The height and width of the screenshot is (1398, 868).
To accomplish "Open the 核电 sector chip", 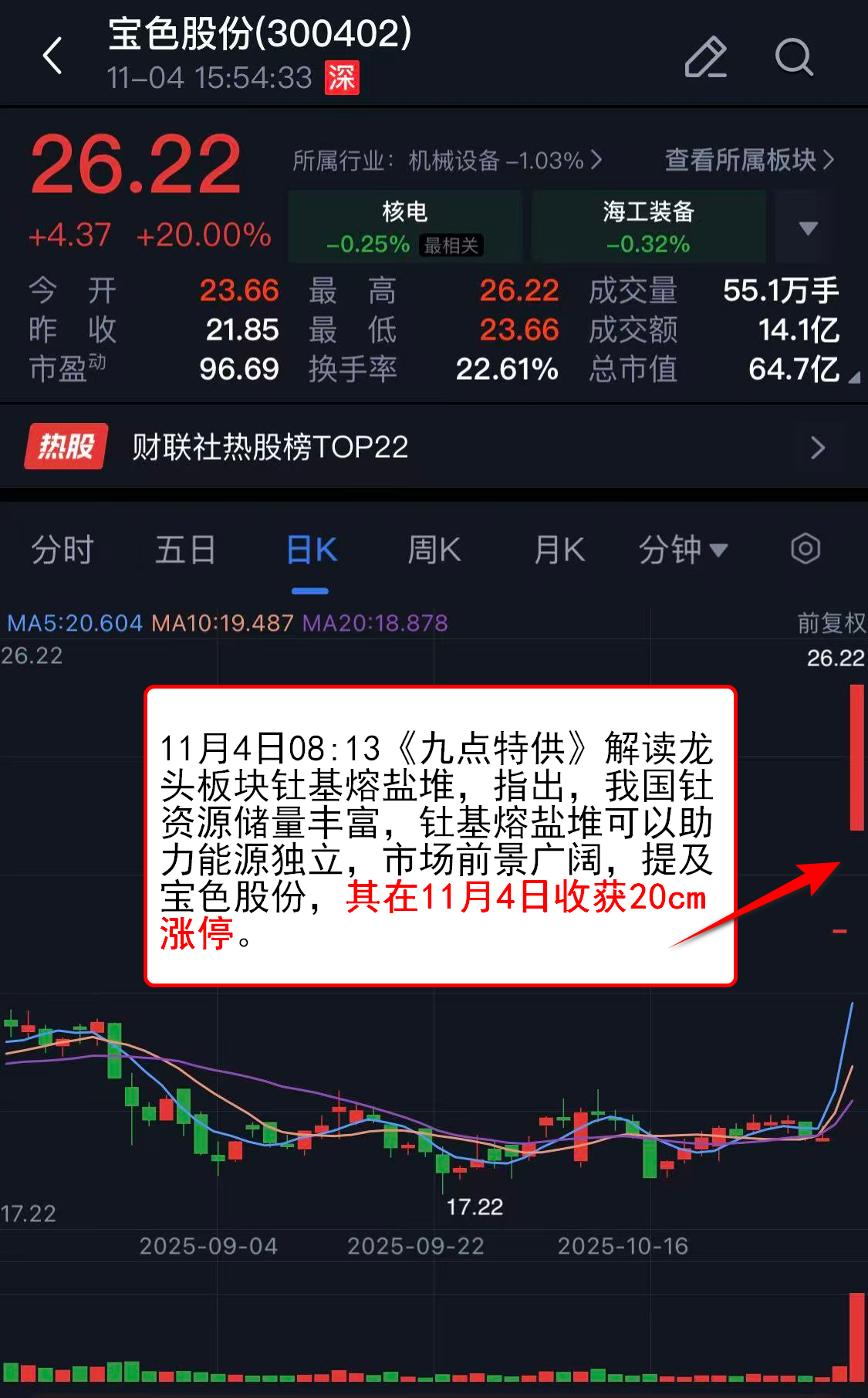I will [404, 227].
